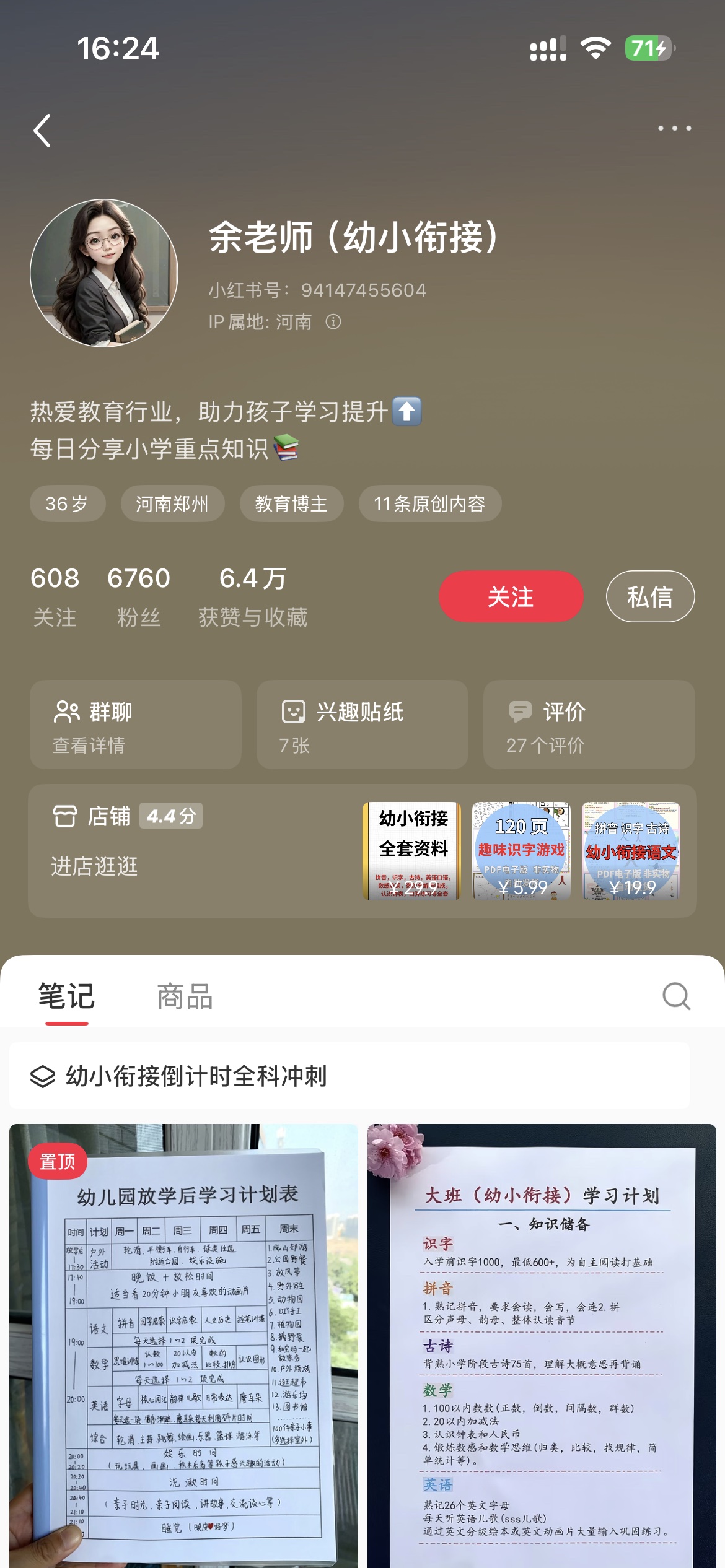Screen dimensions: 725x1568
Task: Search this user's notes
Action: coord(676,996)
